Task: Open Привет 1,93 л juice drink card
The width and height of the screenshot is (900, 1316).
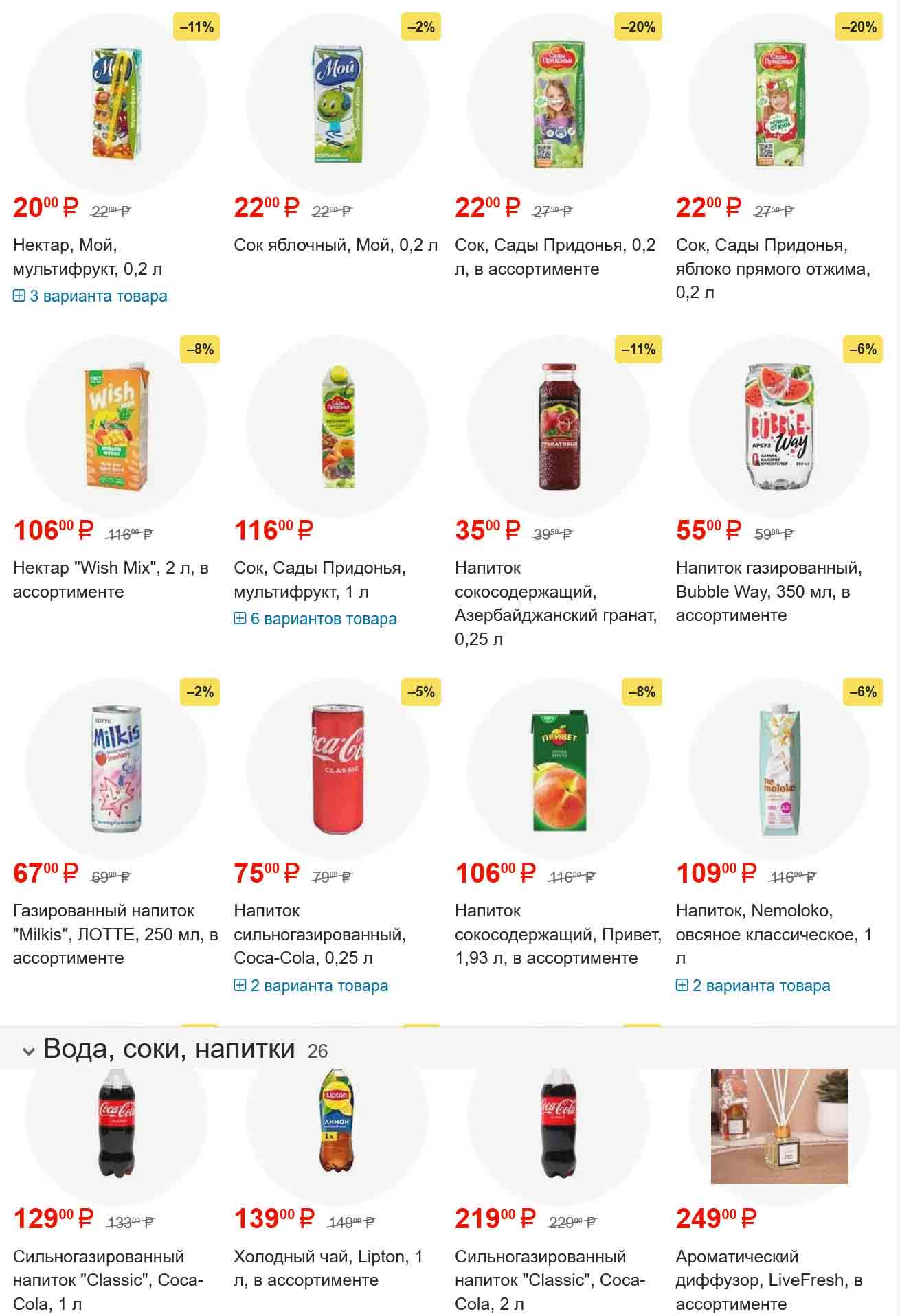Action: (557, 934)
